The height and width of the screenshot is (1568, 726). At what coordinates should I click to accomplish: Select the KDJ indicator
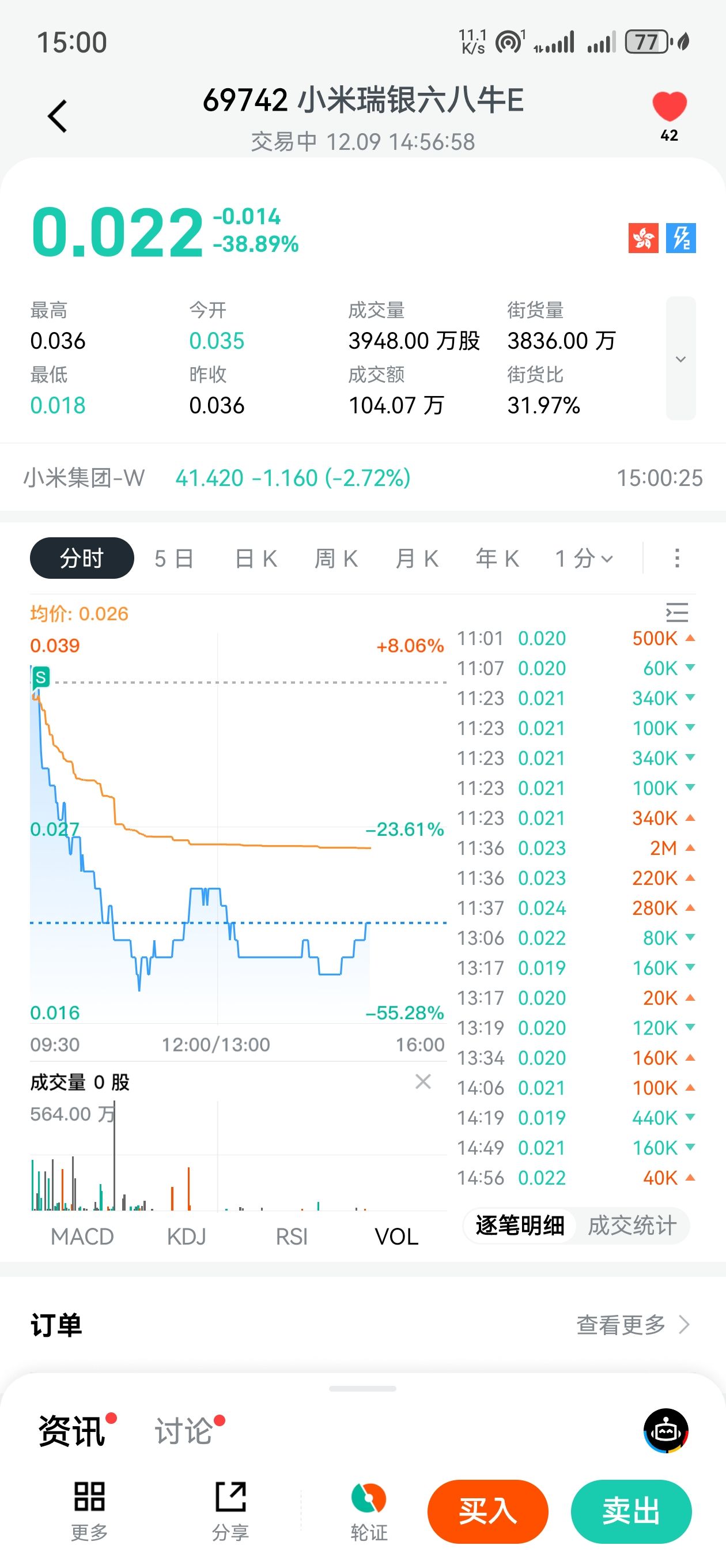pos(187,1237)
